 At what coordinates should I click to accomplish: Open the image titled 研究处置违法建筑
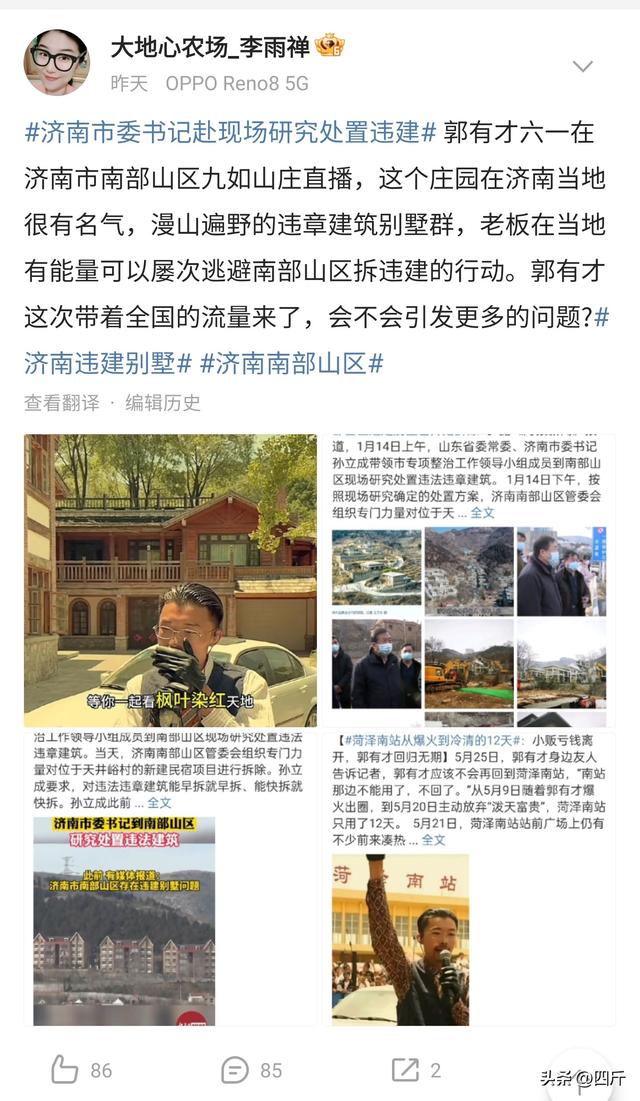pos(170,878)
